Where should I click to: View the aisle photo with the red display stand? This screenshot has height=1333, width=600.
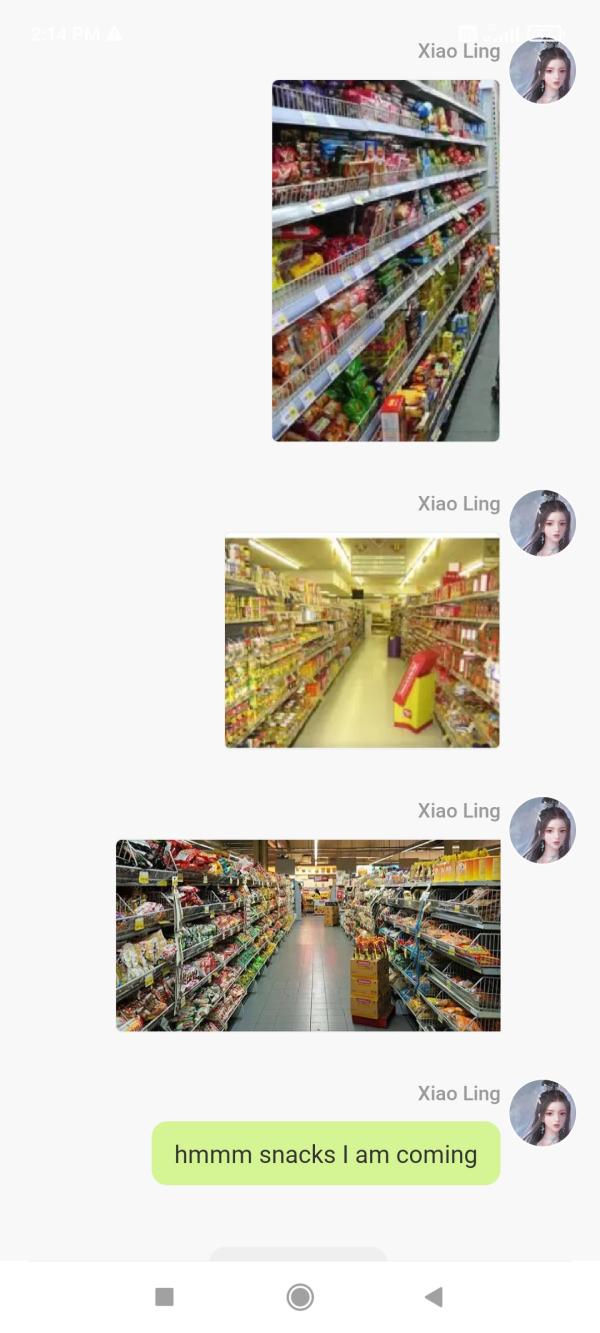click(x=362, y=642)
